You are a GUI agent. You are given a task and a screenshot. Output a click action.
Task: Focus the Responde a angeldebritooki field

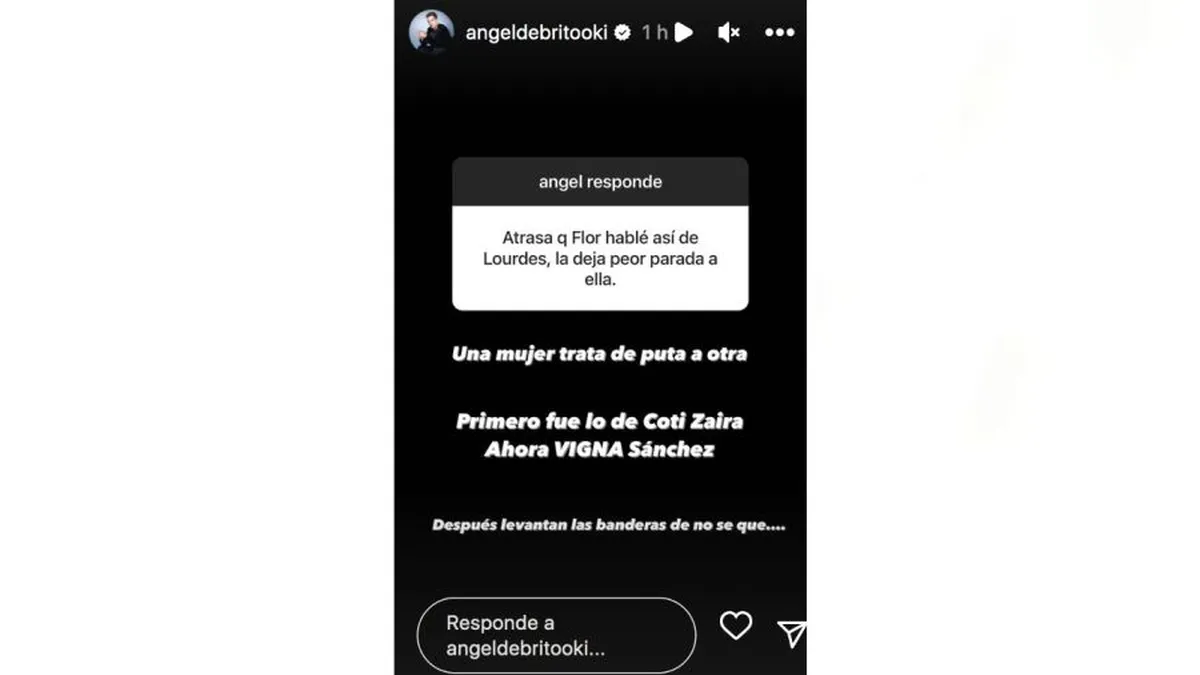pyautogui.click(x=556, y=635)
